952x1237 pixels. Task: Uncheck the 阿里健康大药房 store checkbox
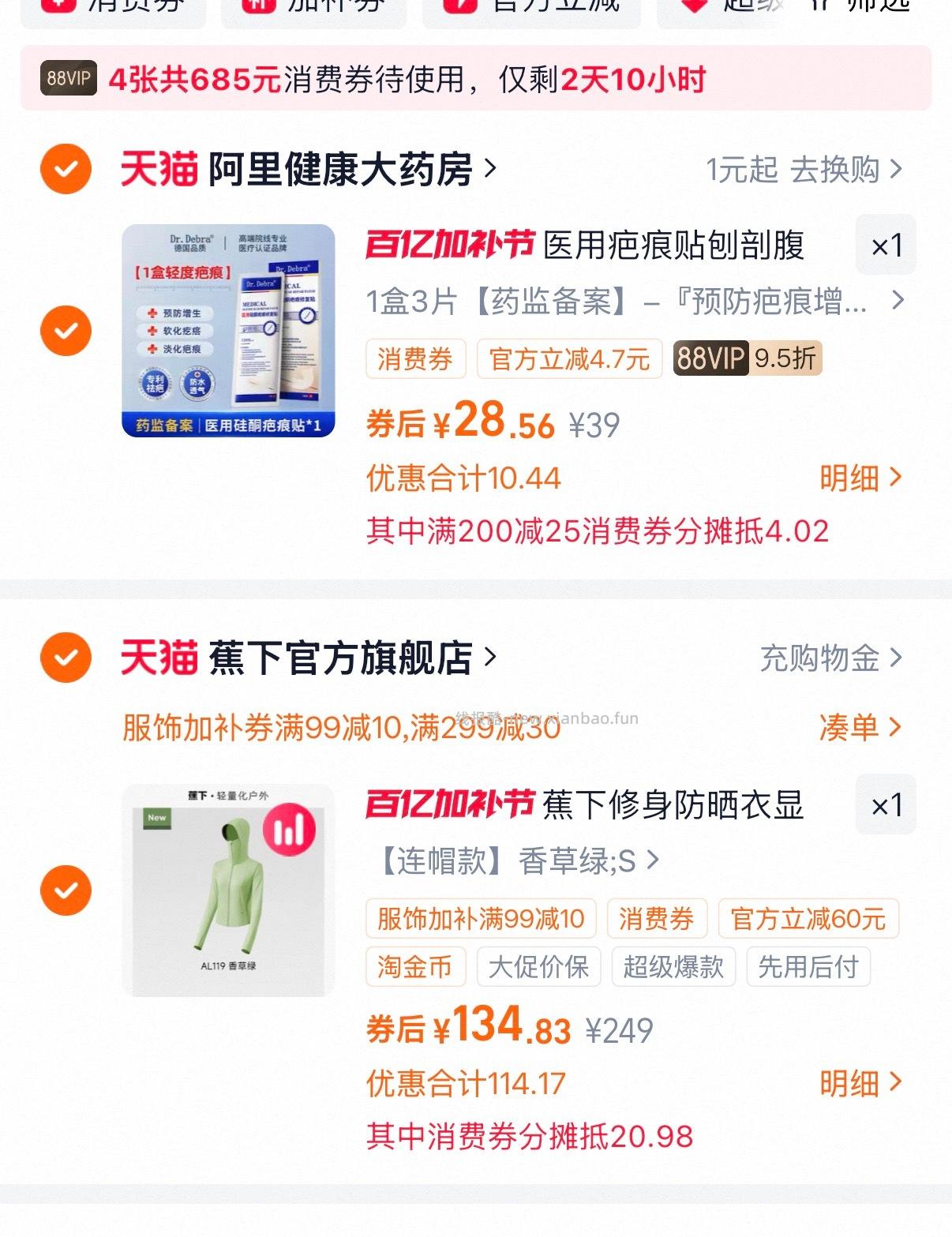pyautogui.click(x=66, y=168)
